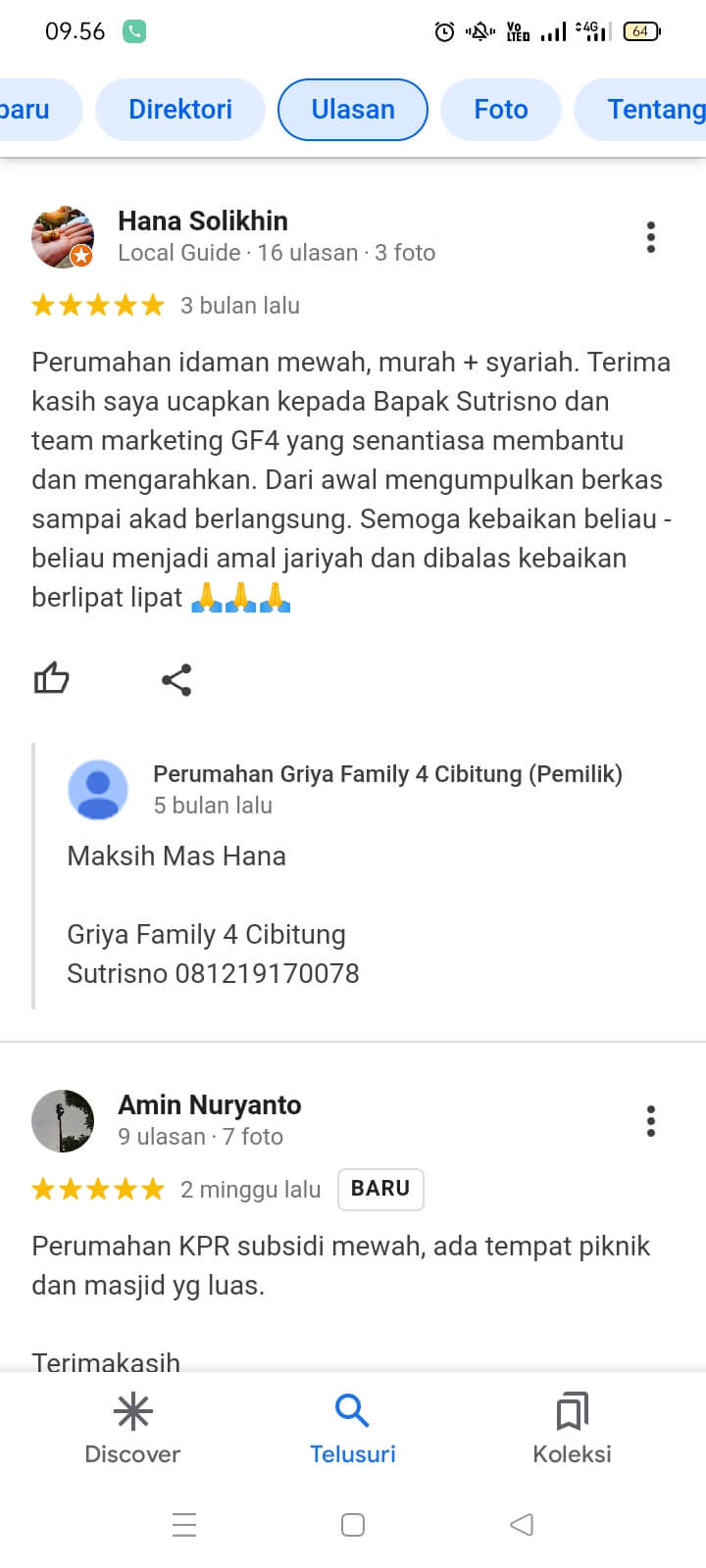Open overflow menu on Hana Solikhin's review
Image resolution: width=706 pixels, height=1568 pixels.
click(x=650, y=237)
